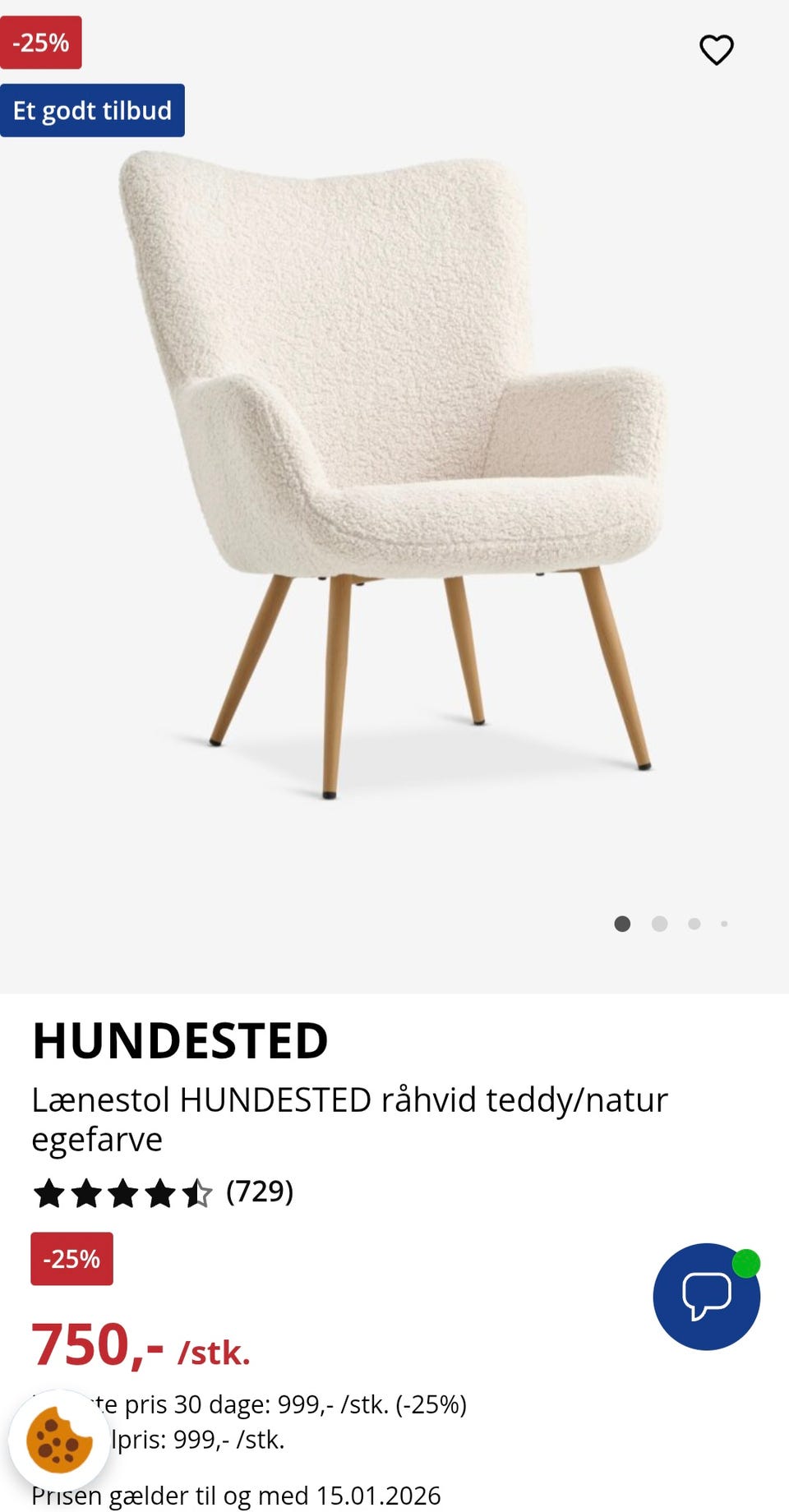Add HUNDESTED chair to wishlist heart
Viewport: 789px width, 1512px height.
click(716, 50)
